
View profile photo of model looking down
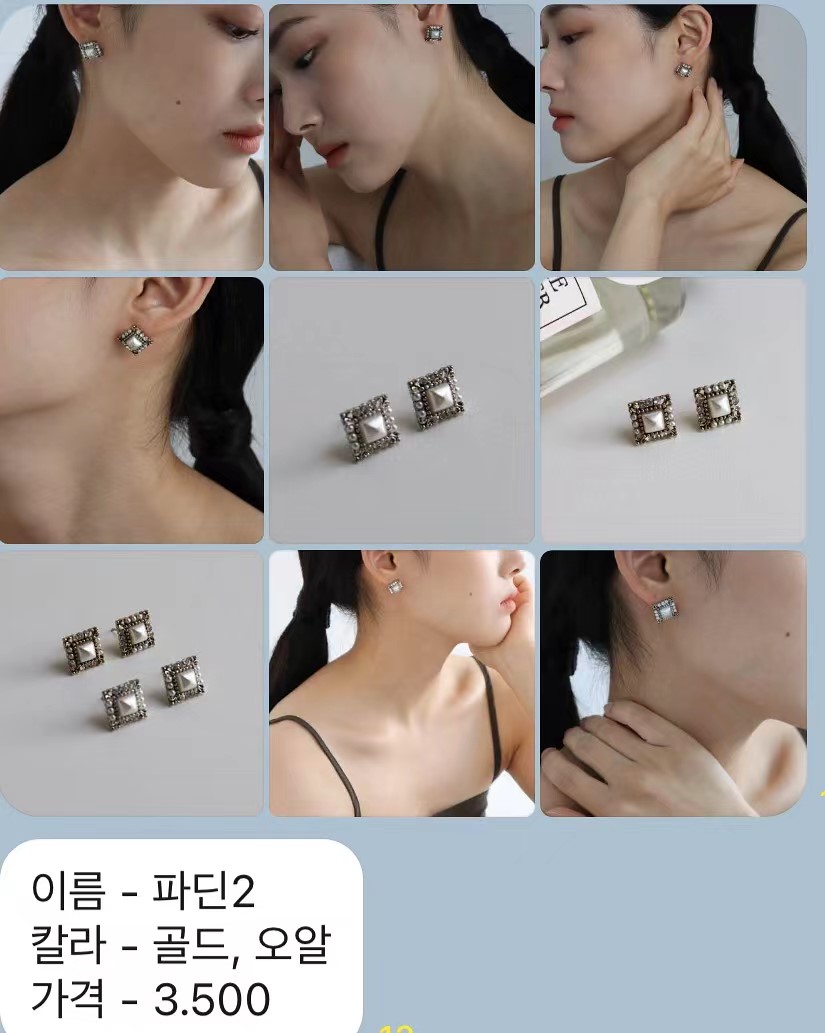[x=131, y=137]
